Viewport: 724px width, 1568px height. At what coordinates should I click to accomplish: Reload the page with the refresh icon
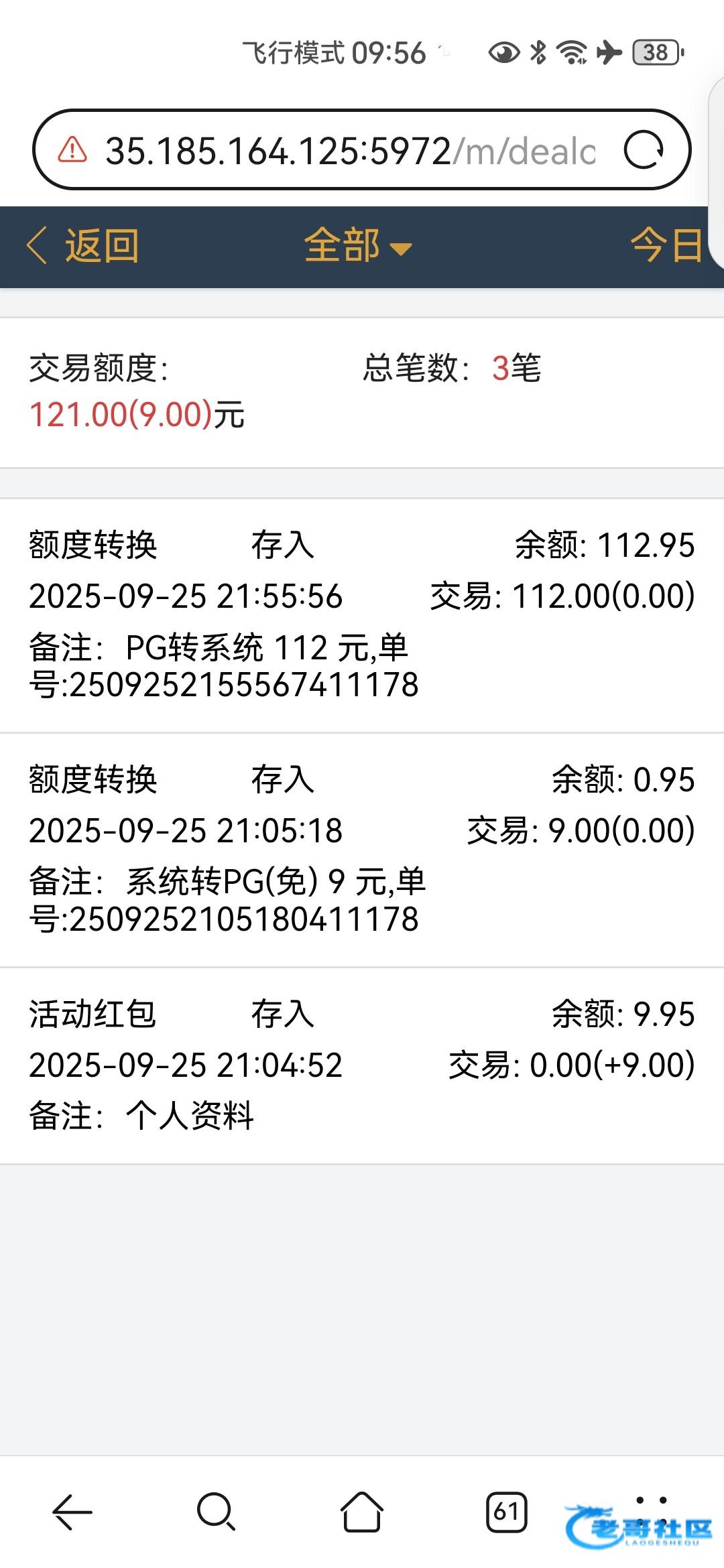click(x=643, y=150)
